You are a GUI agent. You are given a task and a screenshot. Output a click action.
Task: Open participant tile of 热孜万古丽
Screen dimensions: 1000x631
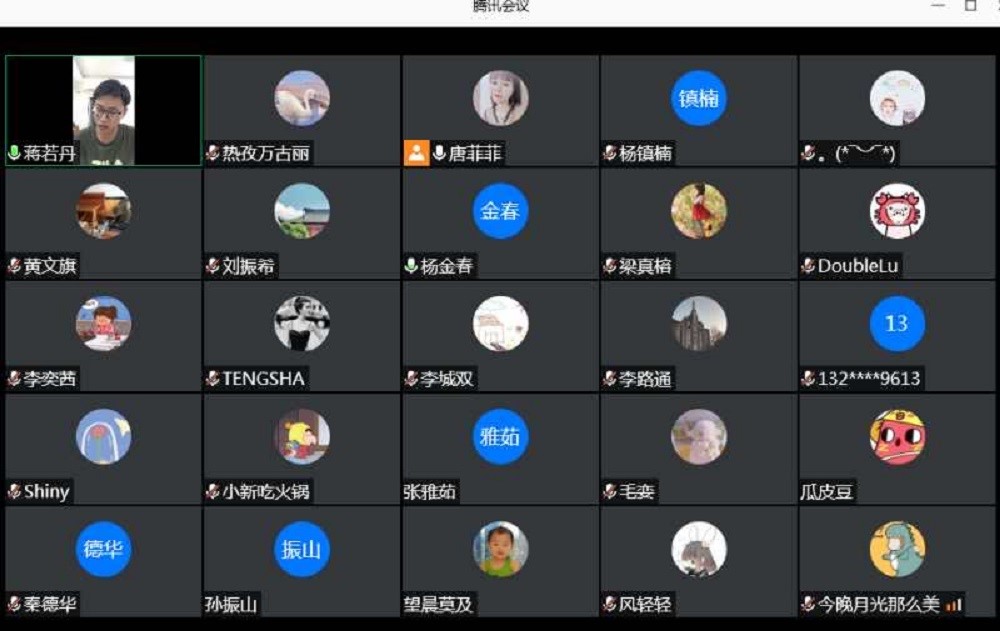click(x=302, y=110)
